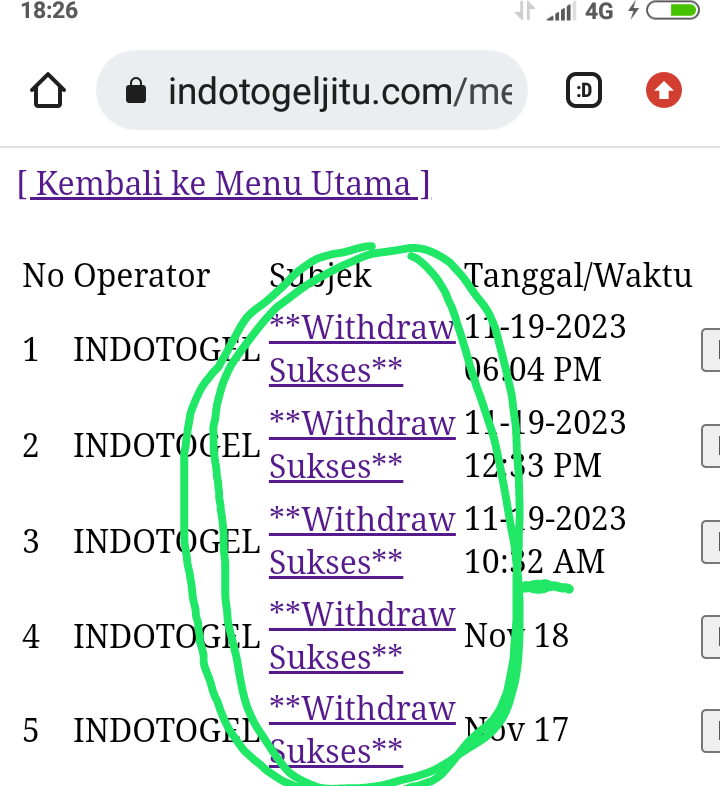Open the Kembali ke Menu Utama link
The width and height of the screenshot is (720, 786).
[x=224, y=184]
